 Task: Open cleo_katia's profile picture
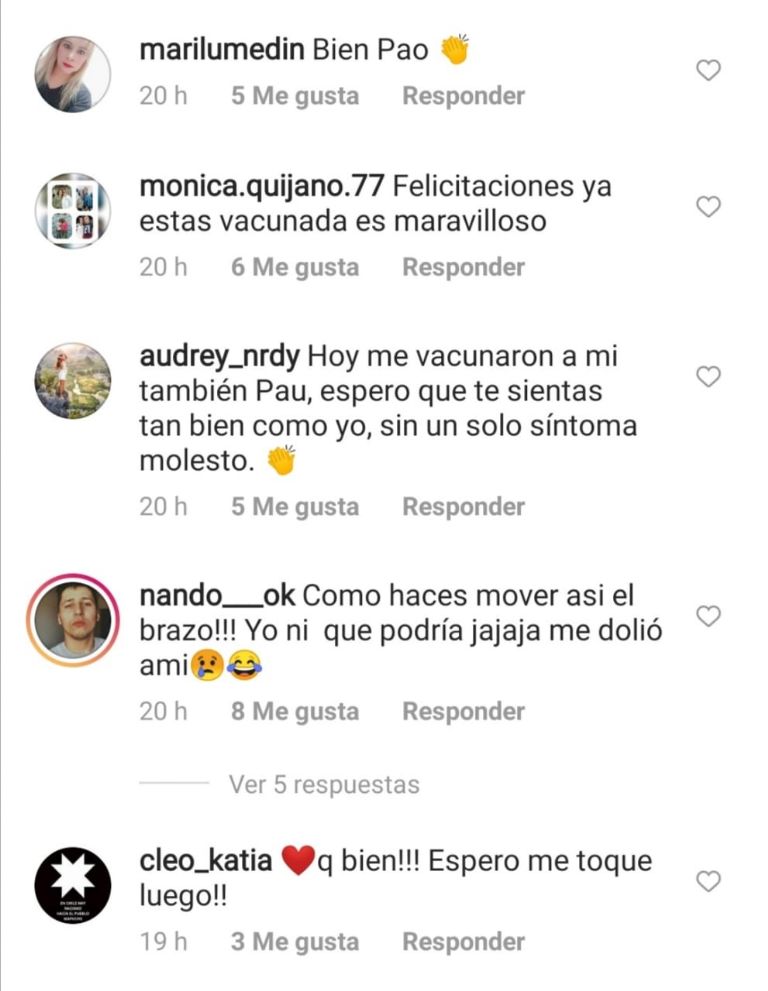coord(72,885)
